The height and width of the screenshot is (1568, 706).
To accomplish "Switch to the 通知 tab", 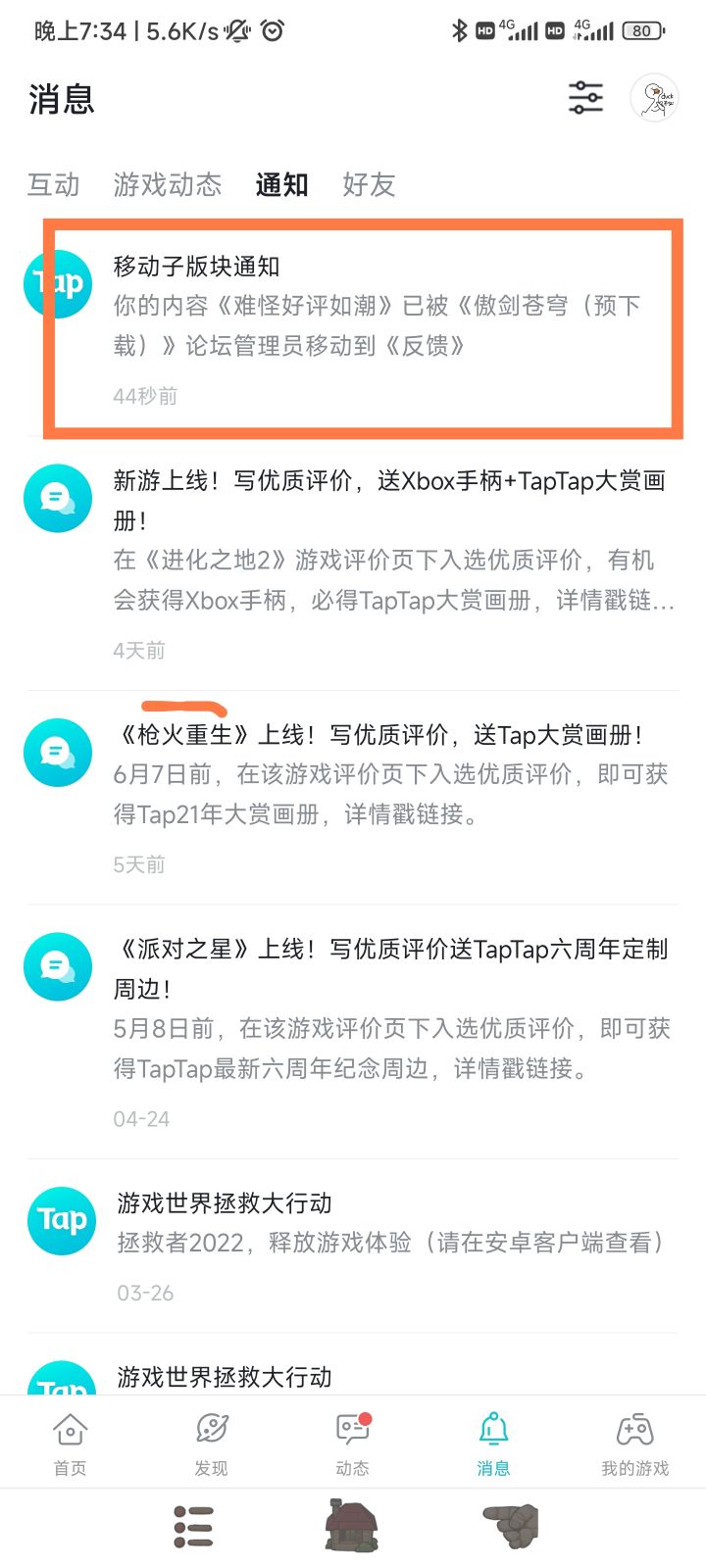I will (x=281, y=185).
